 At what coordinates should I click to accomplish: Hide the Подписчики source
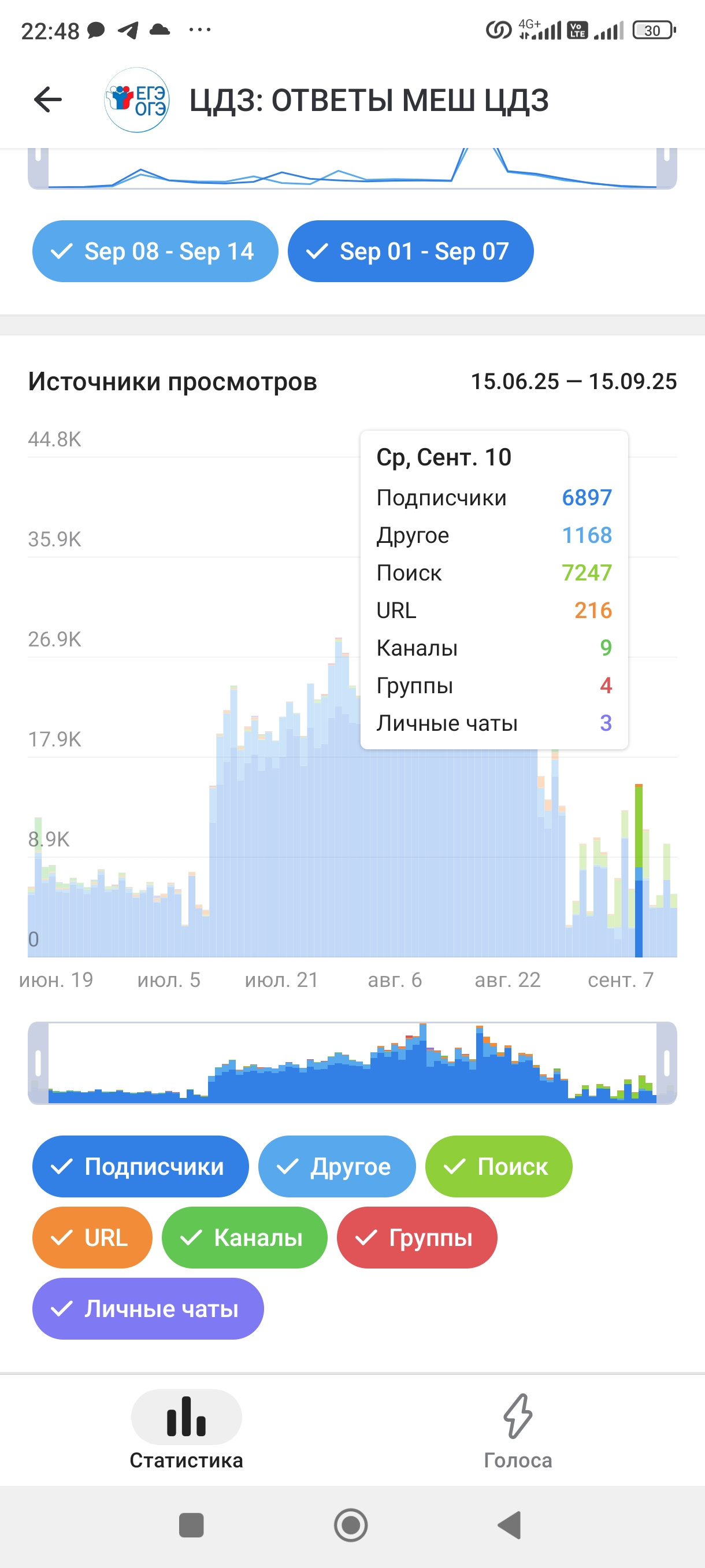(140, 1166)
